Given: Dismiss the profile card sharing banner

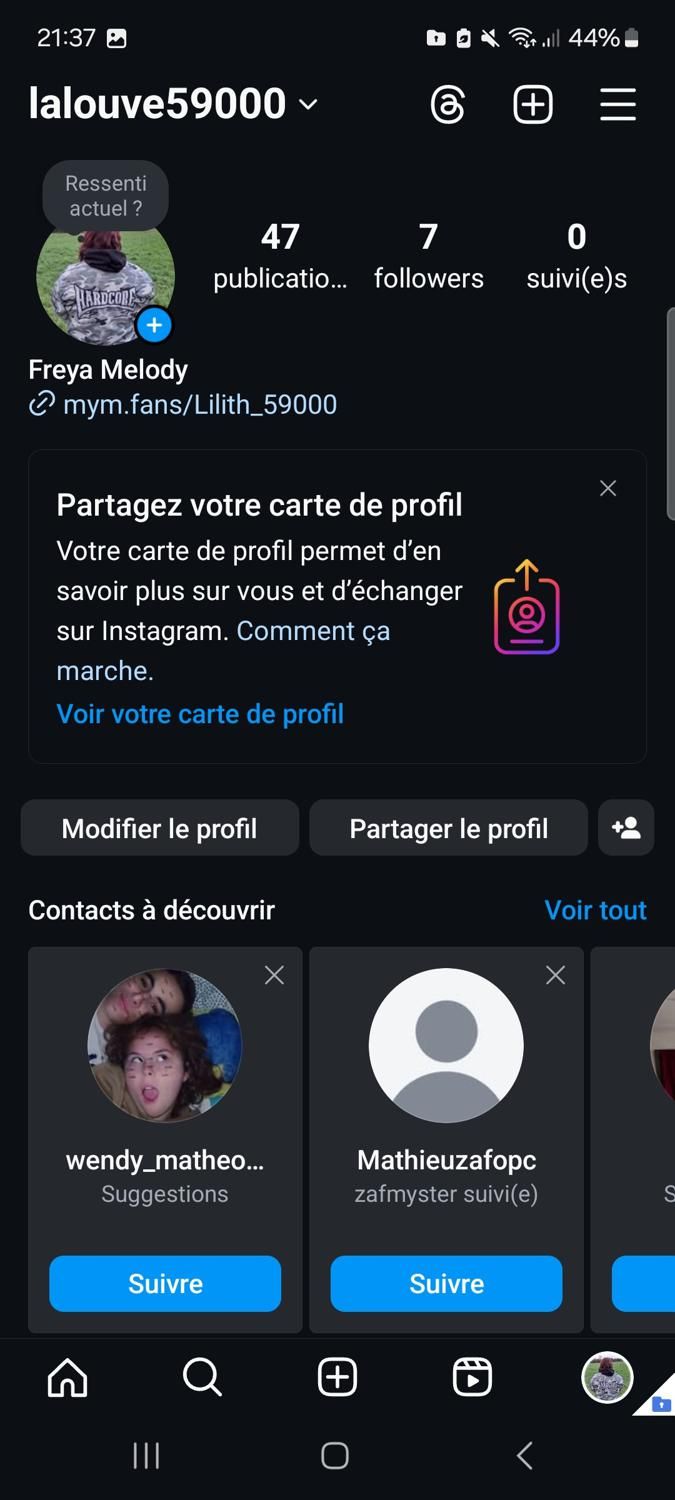Looking at the screenshot, I should [x=608, y=488].
